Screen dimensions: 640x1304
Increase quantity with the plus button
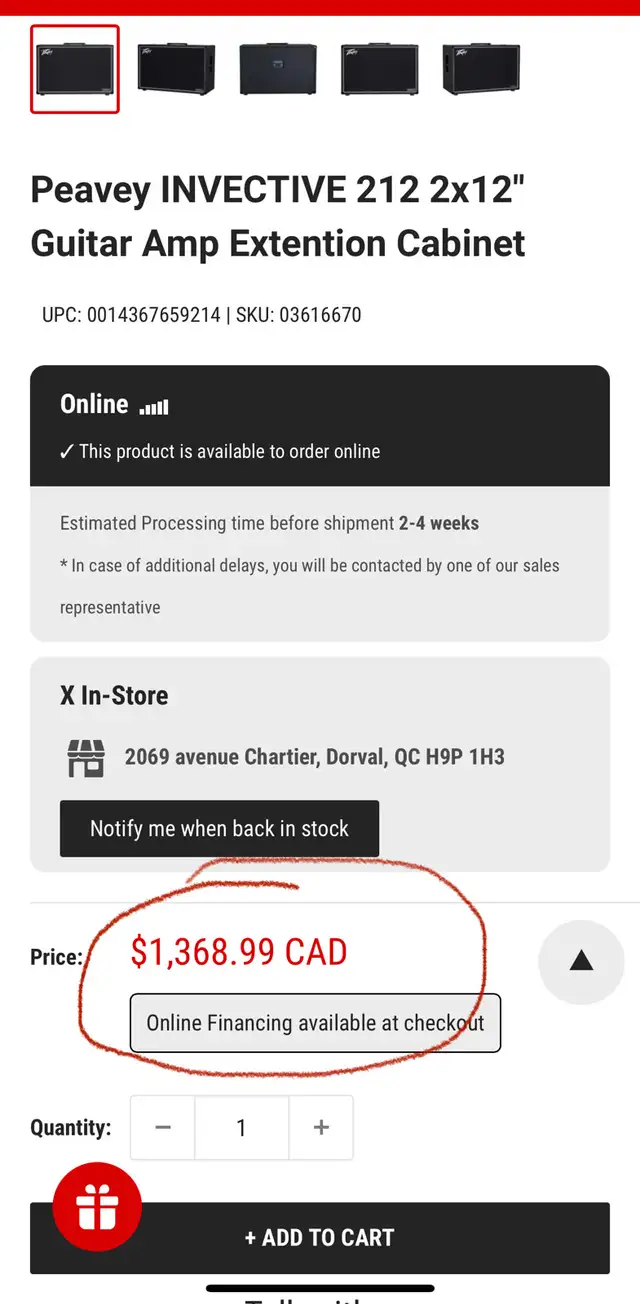click(321, 1128)
